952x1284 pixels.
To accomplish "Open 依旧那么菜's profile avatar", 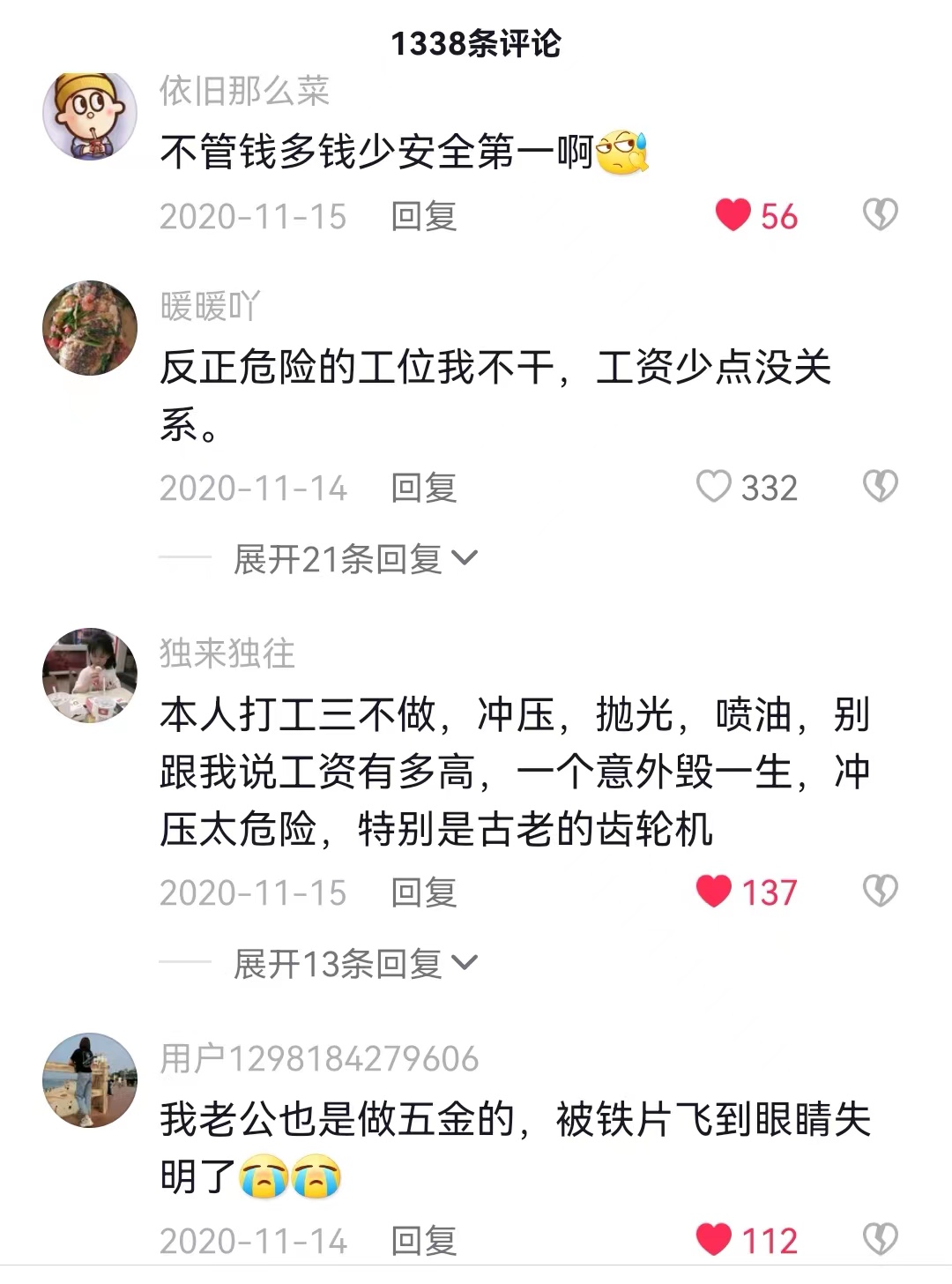I will click(90, 116).
